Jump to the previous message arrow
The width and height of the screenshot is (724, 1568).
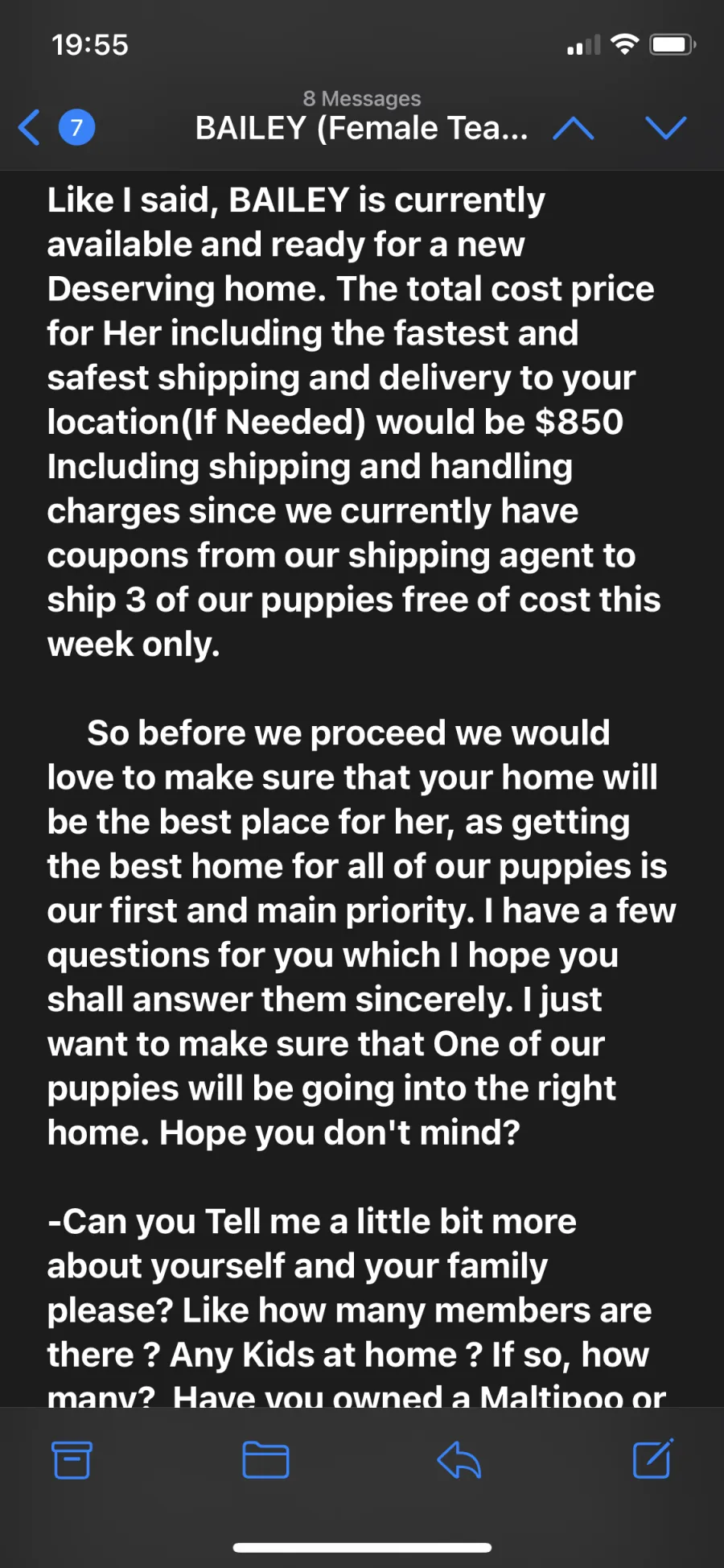(574, 128)
